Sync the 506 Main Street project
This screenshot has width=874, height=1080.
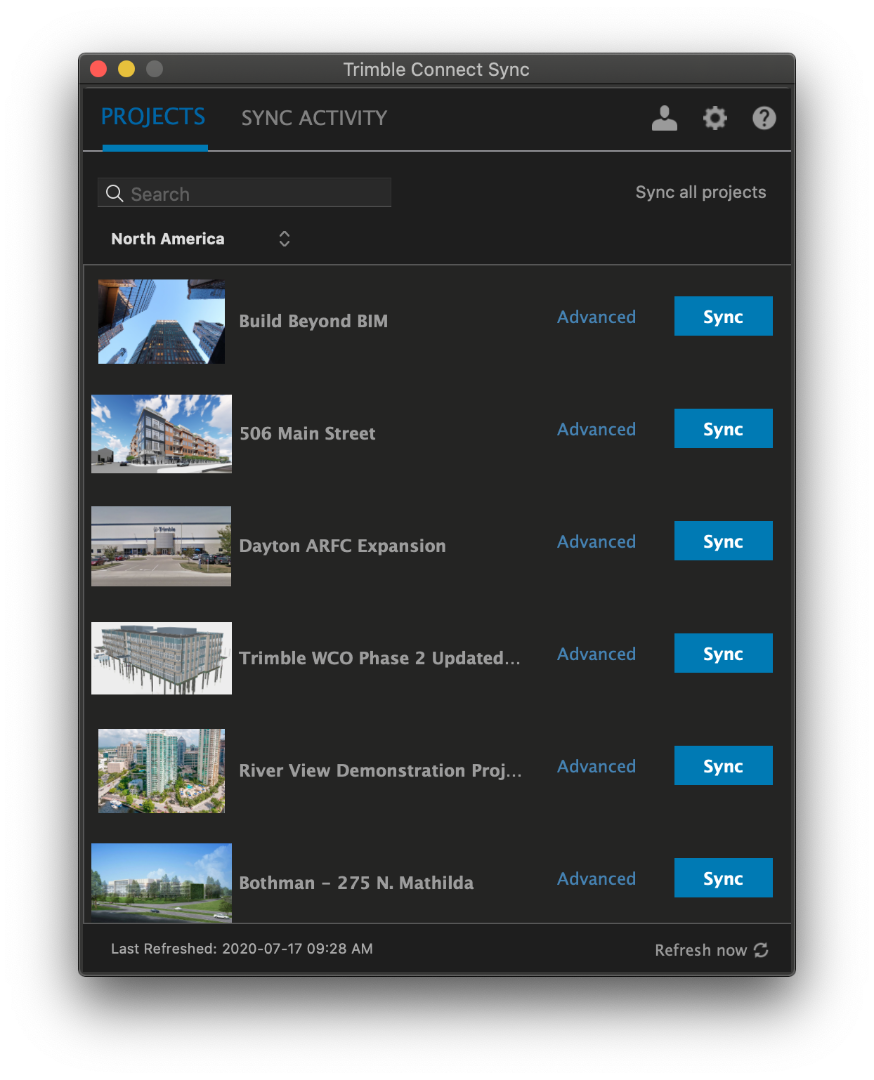(x=723, y=429)
